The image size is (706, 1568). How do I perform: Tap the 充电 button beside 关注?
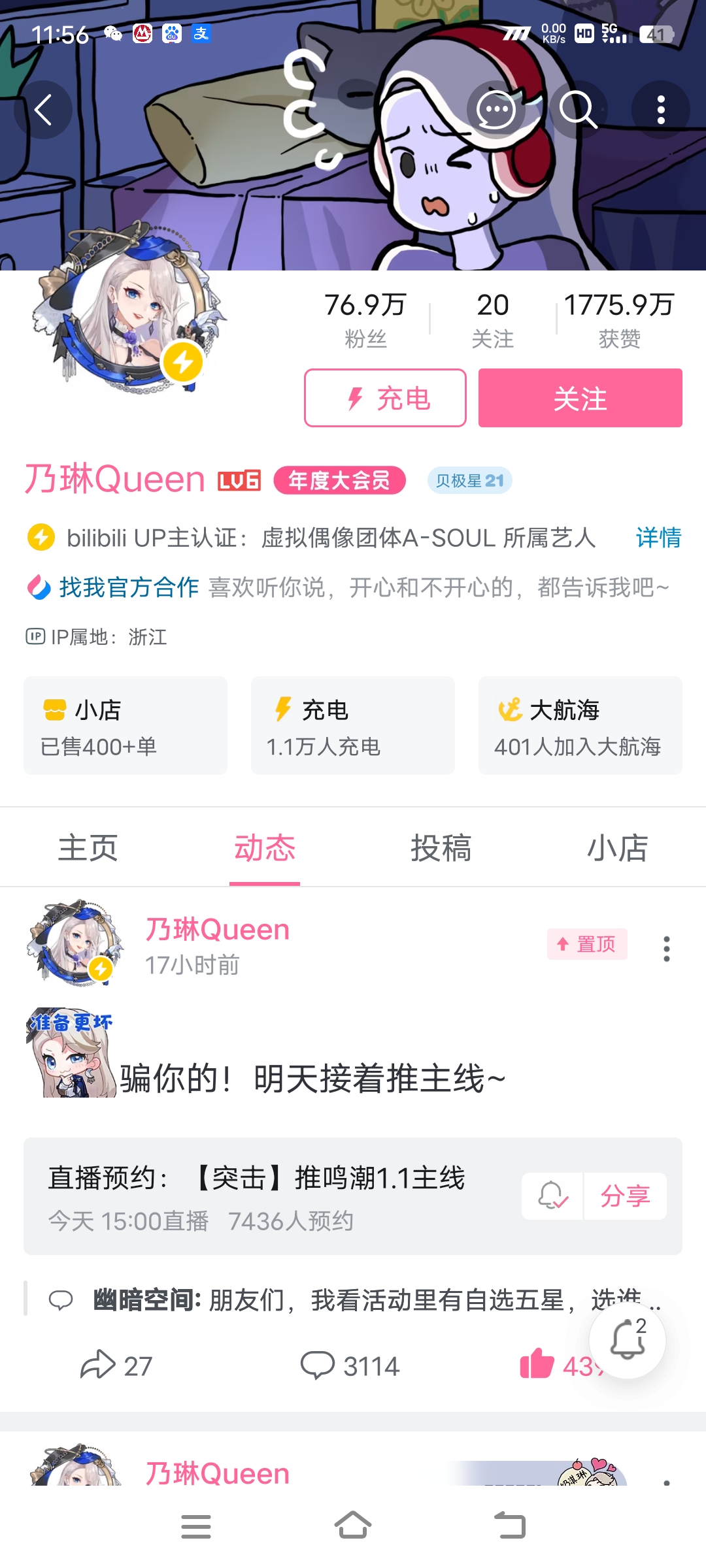point(385,398)
